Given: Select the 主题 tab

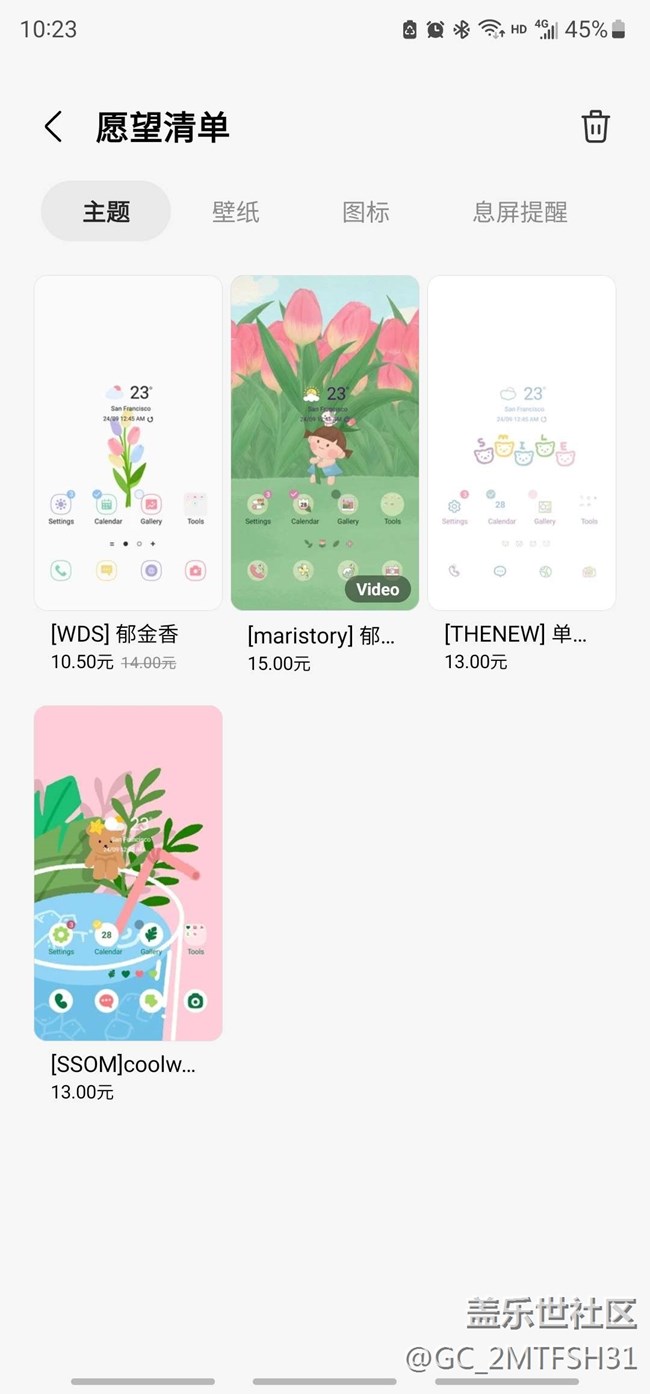Looking at the screenshot, I should 106,212.
